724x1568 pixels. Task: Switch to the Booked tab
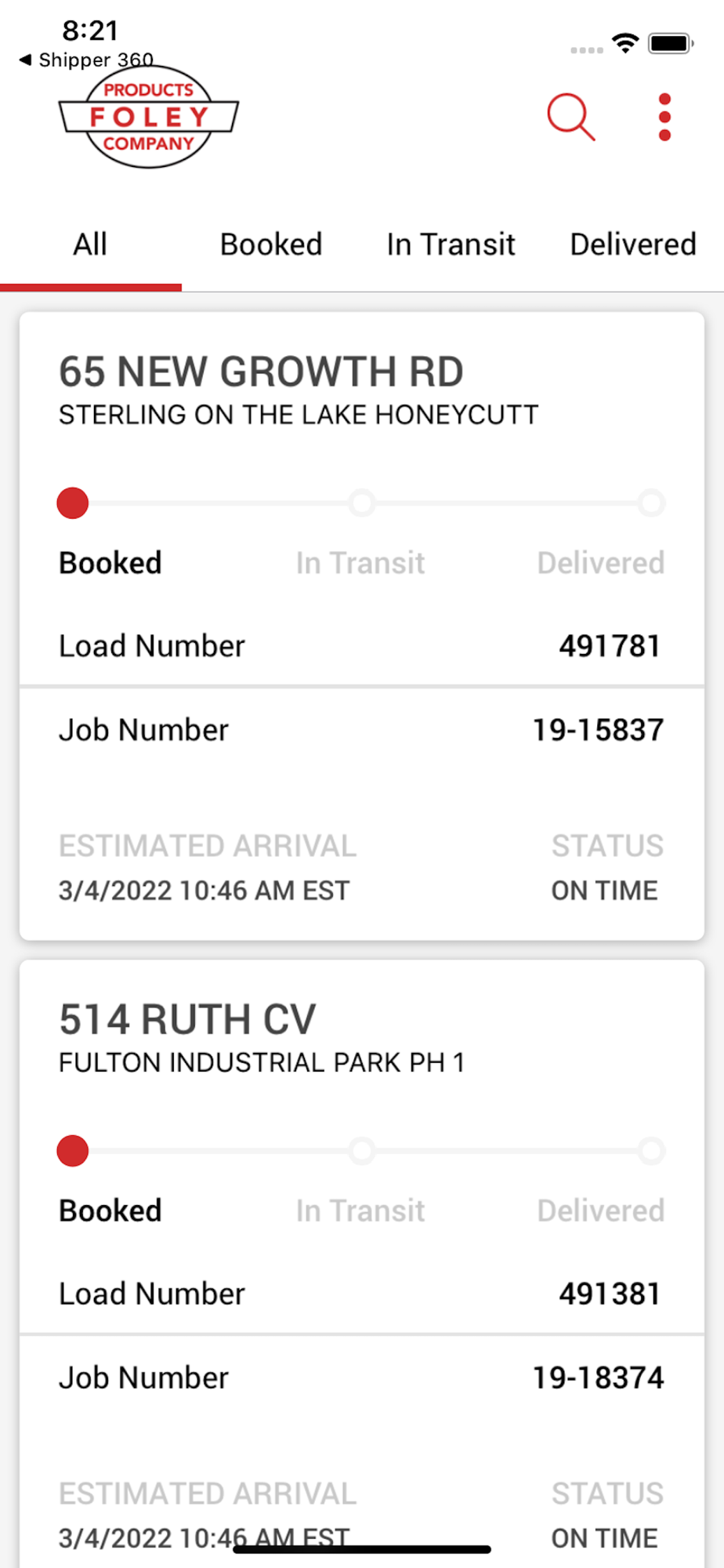coord(271,245)
